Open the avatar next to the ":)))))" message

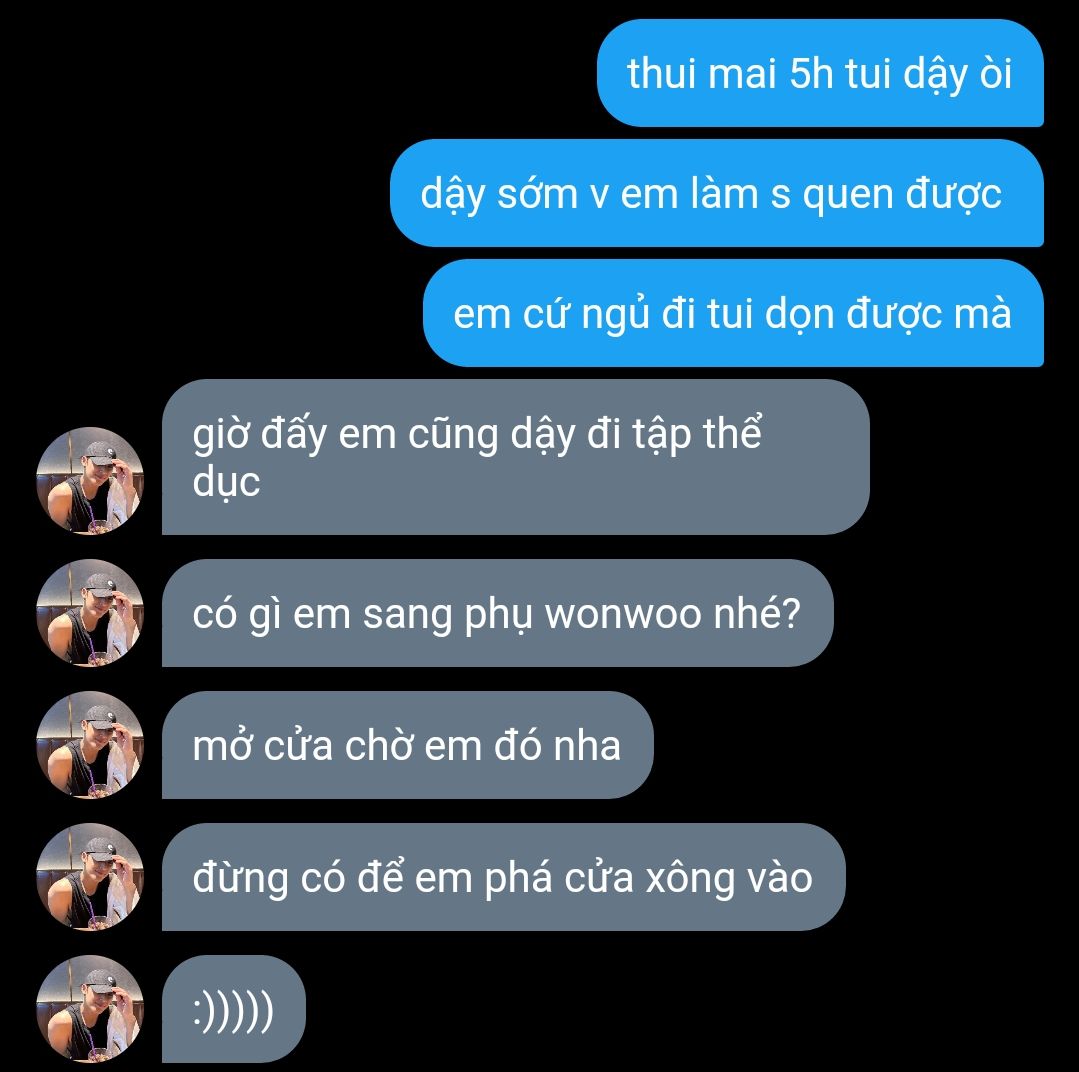click(90, 1009)
